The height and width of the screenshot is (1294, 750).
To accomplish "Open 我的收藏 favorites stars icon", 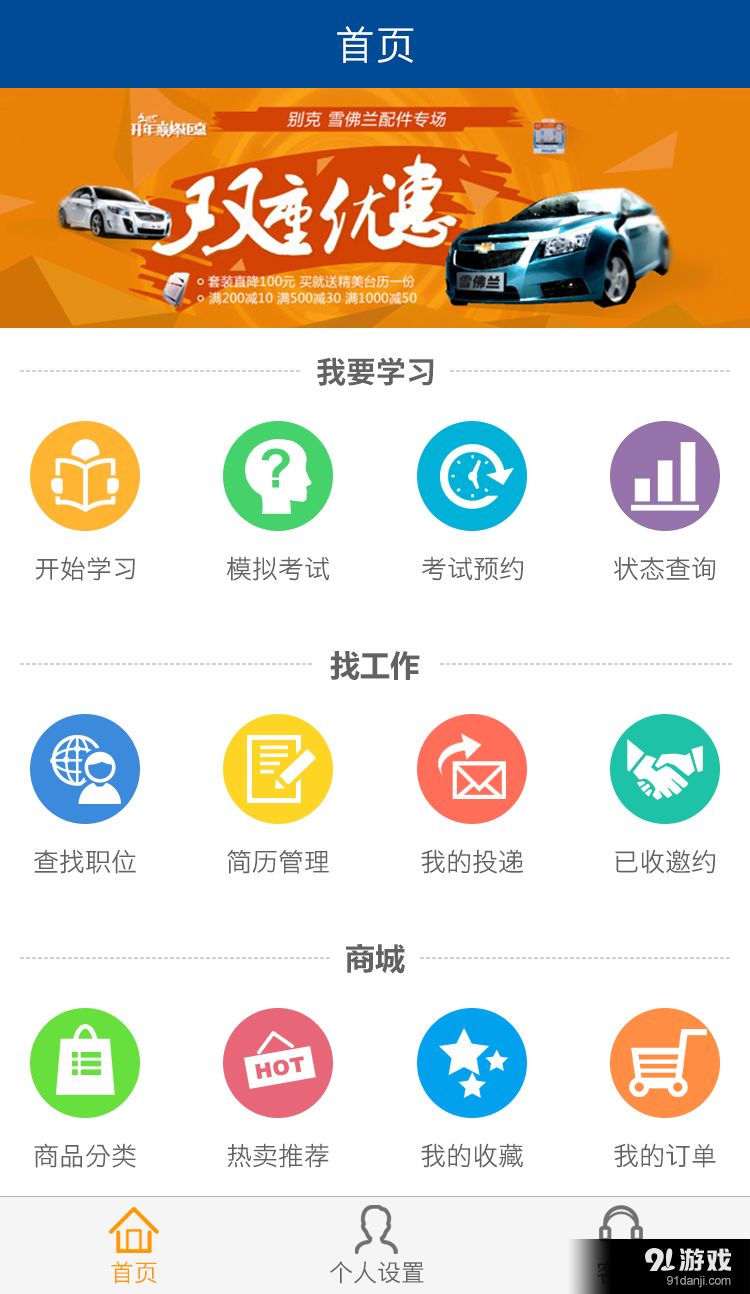I will [x=472, y=1063].
